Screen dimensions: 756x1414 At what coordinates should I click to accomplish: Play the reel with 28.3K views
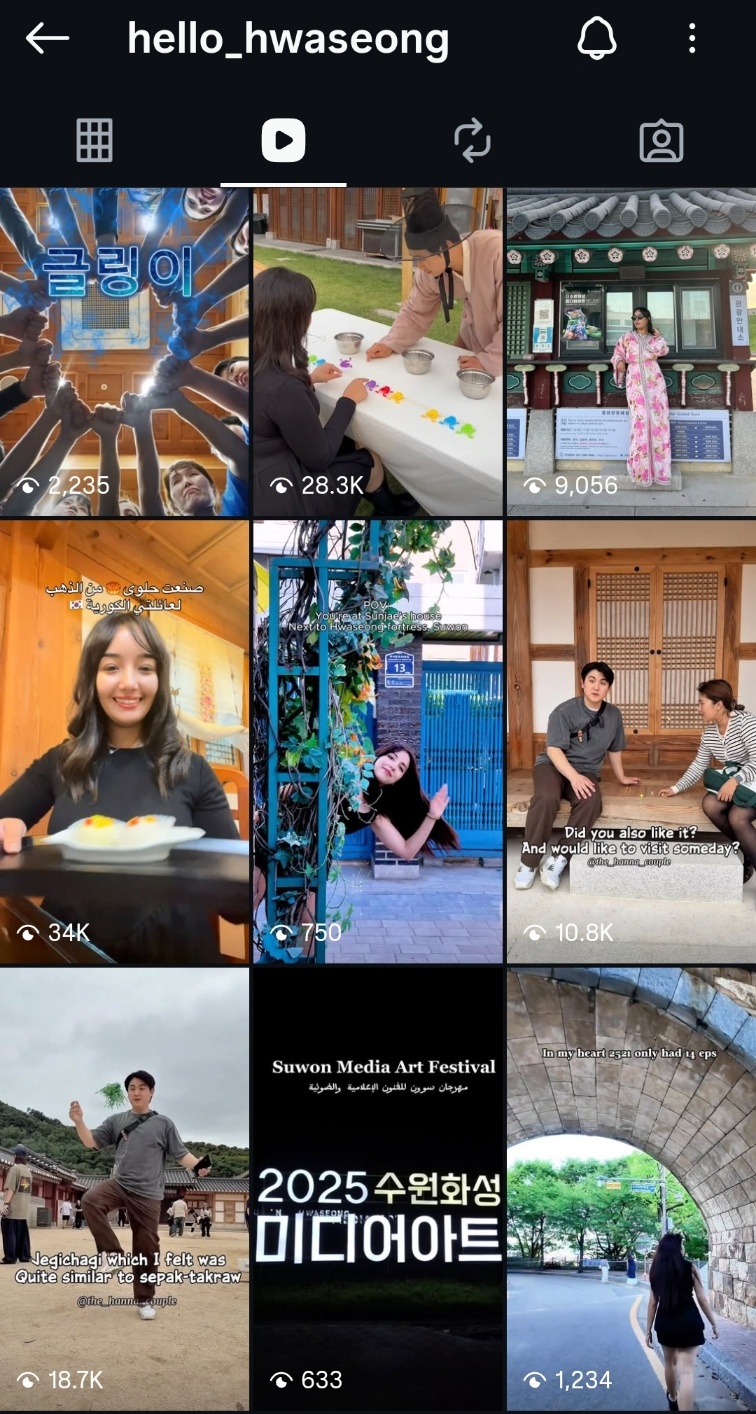377,350
